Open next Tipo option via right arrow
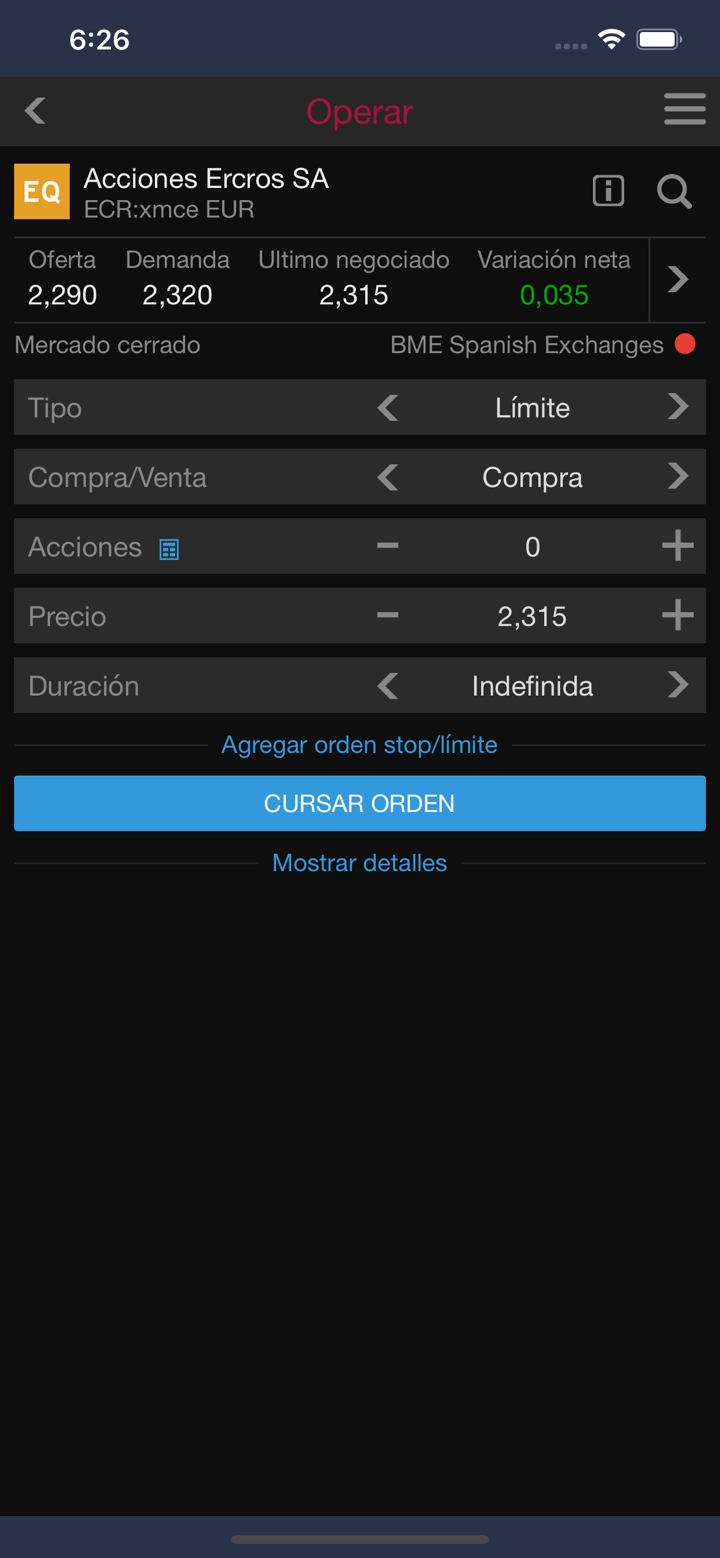720x1558 pixels. (679, 407)
